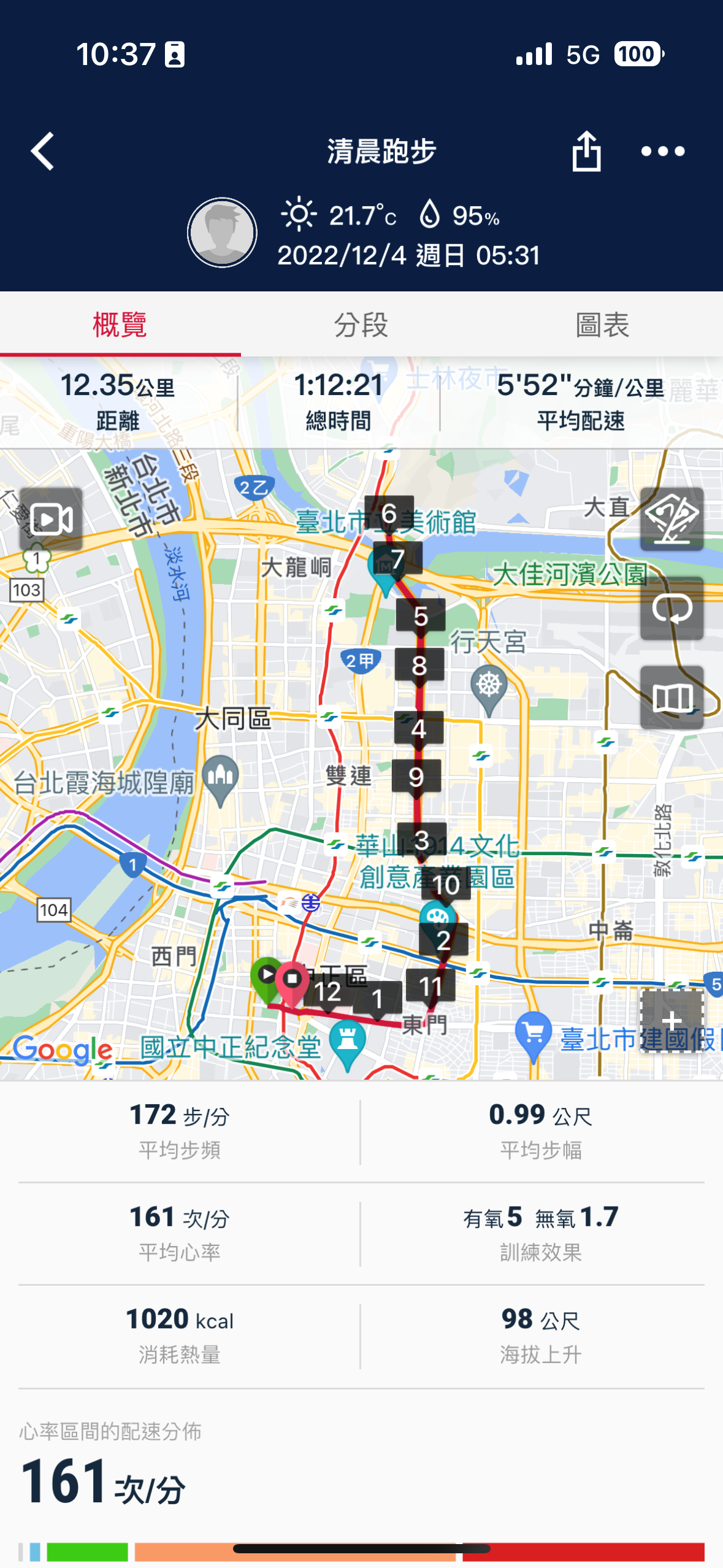Tap kilometer marker 10 near 華山1914
This screenshot has width=723, height=1568.
[446, 883]
